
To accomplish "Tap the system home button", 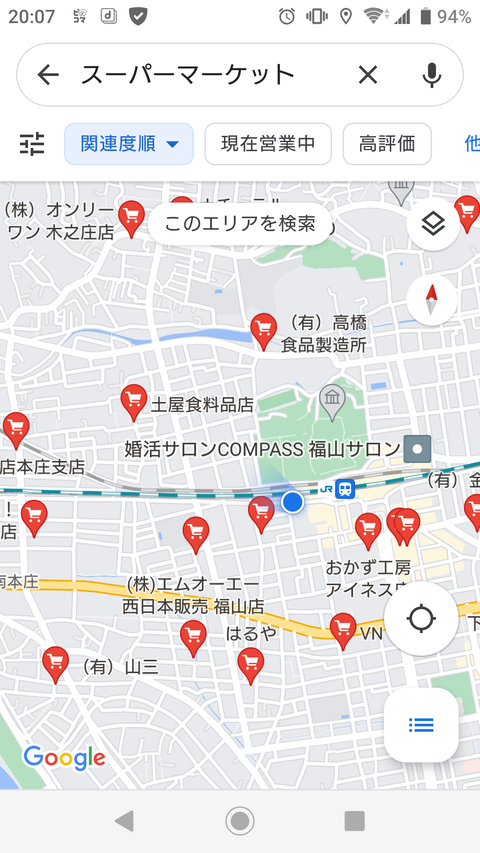I will point(240,820).
